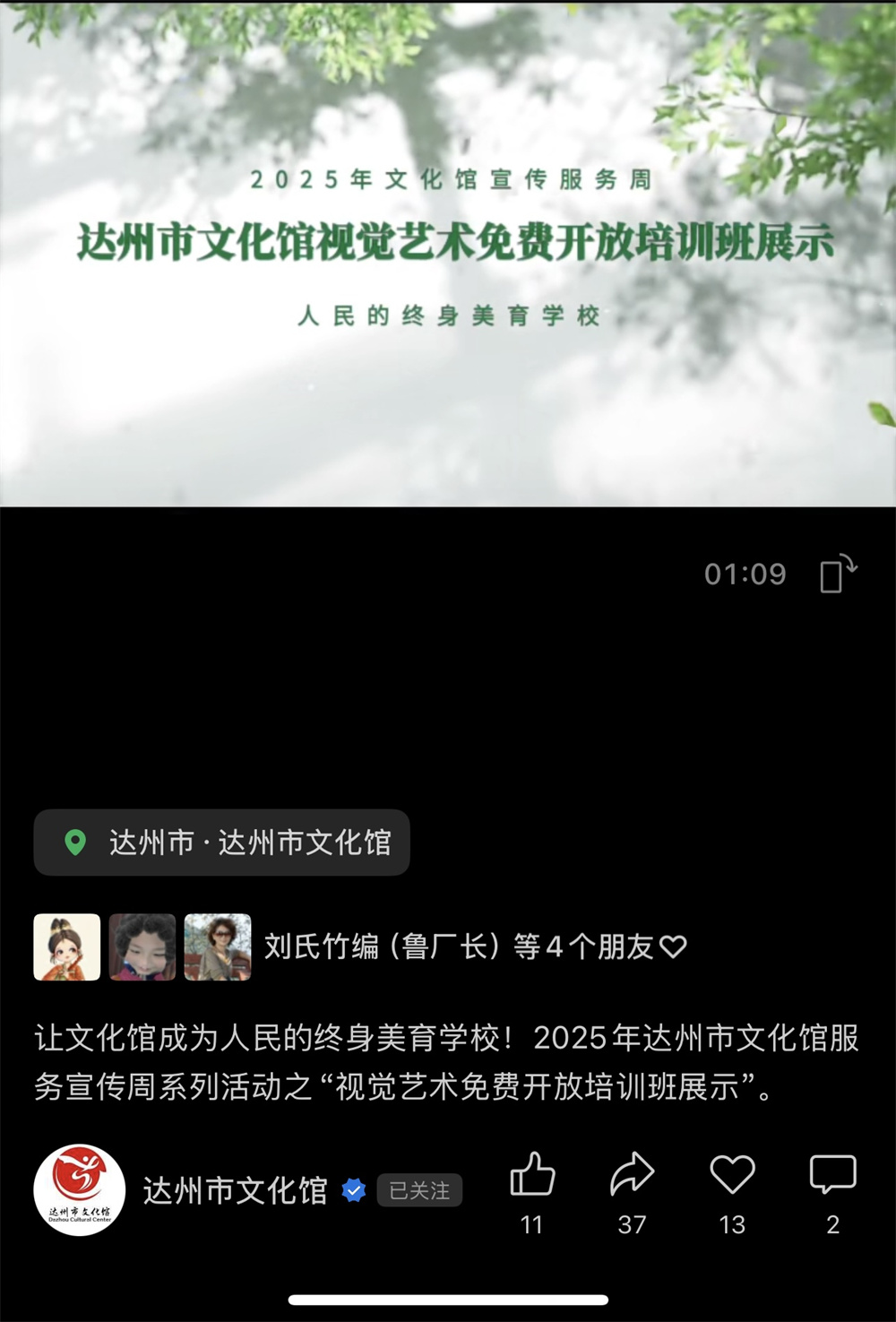Give the video a thumbs up
896x1322 pixels.
(x=532, y=1175)
